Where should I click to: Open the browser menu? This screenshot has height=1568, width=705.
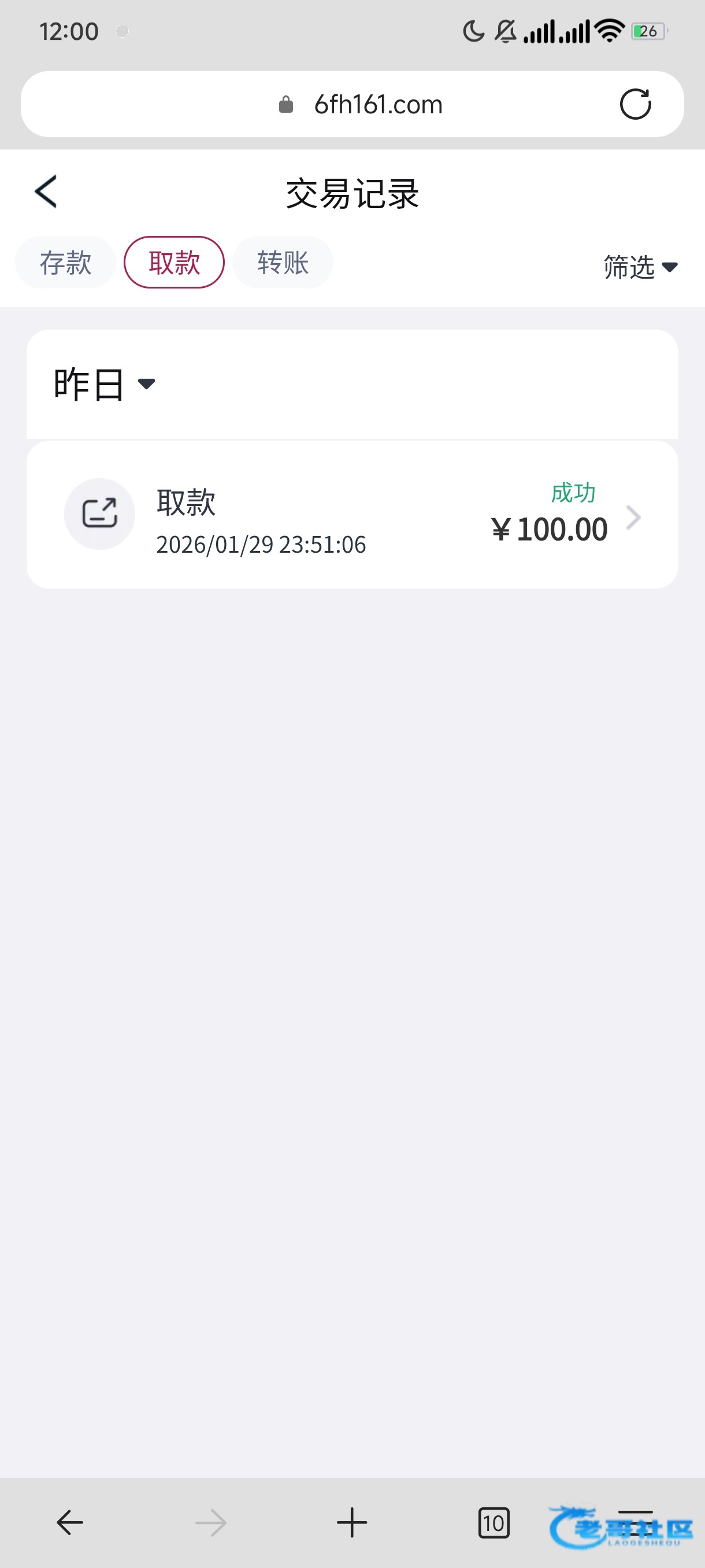click(635, 1523)
